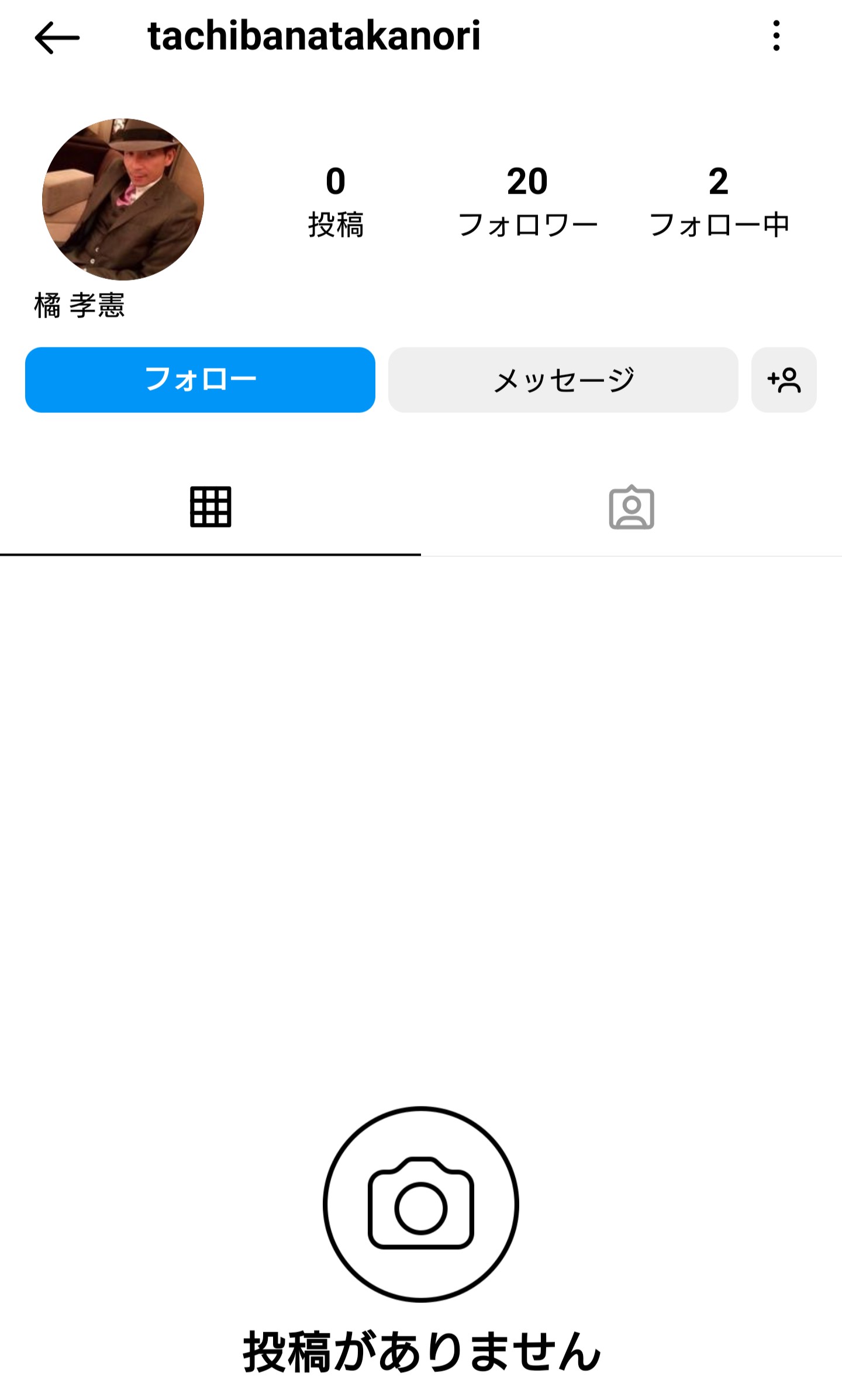Show suggested accounts via add-person icon
This screenshot has width=842, height=1400.
click(x=784, y=380)
